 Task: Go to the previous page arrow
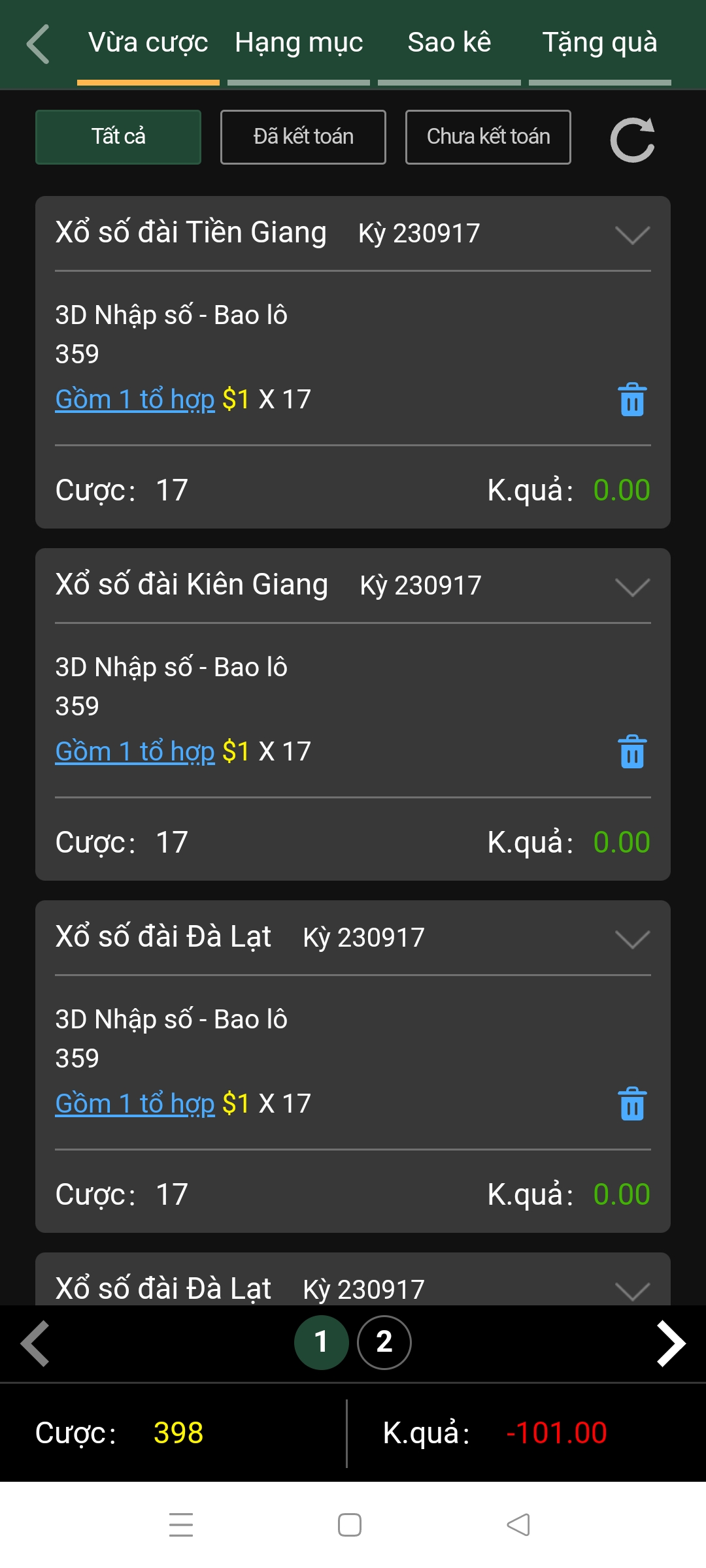pos(35,1344)
